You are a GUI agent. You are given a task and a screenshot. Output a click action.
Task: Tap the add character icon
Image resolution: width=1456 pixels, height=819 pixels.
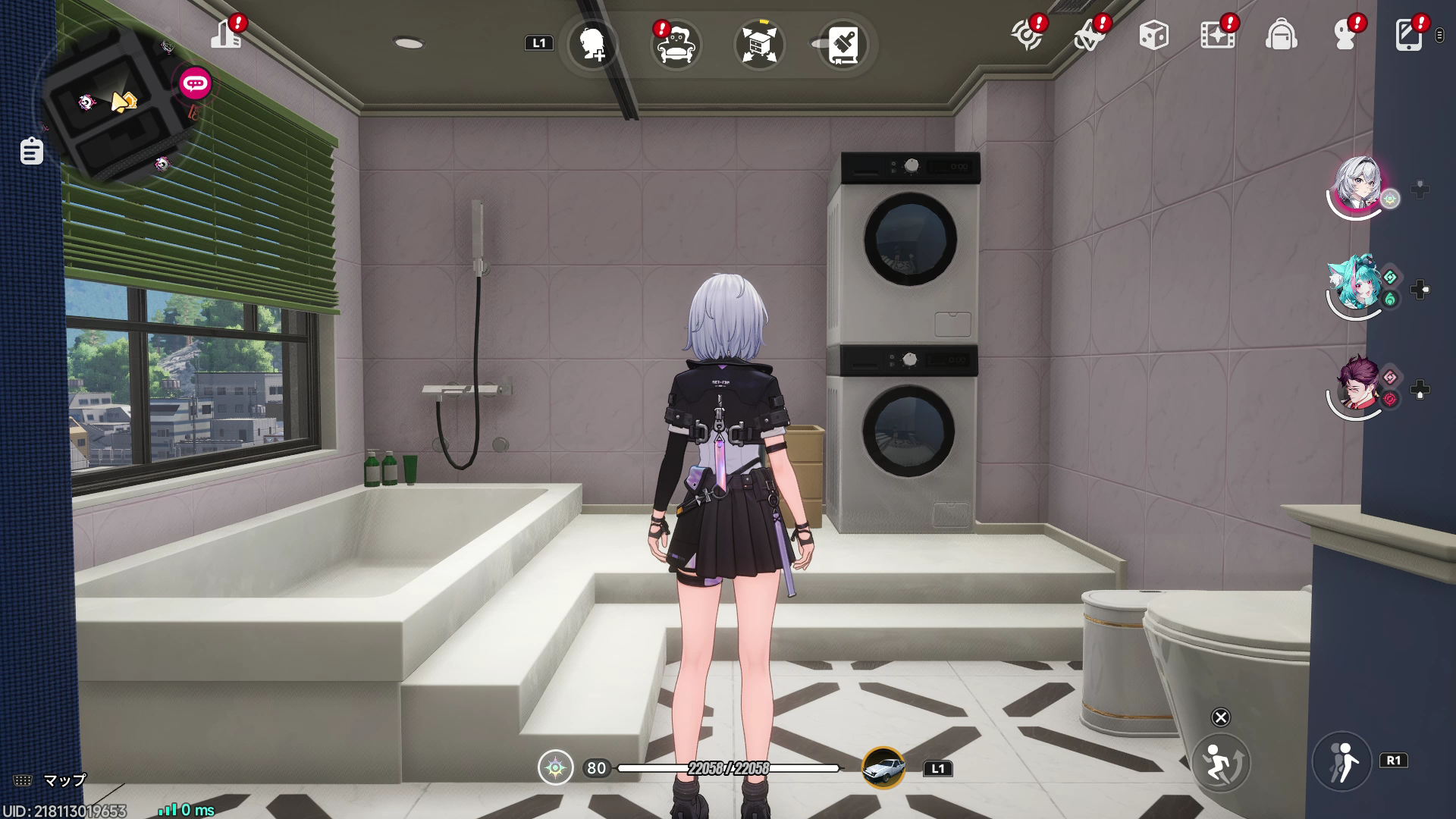(592, 45)
